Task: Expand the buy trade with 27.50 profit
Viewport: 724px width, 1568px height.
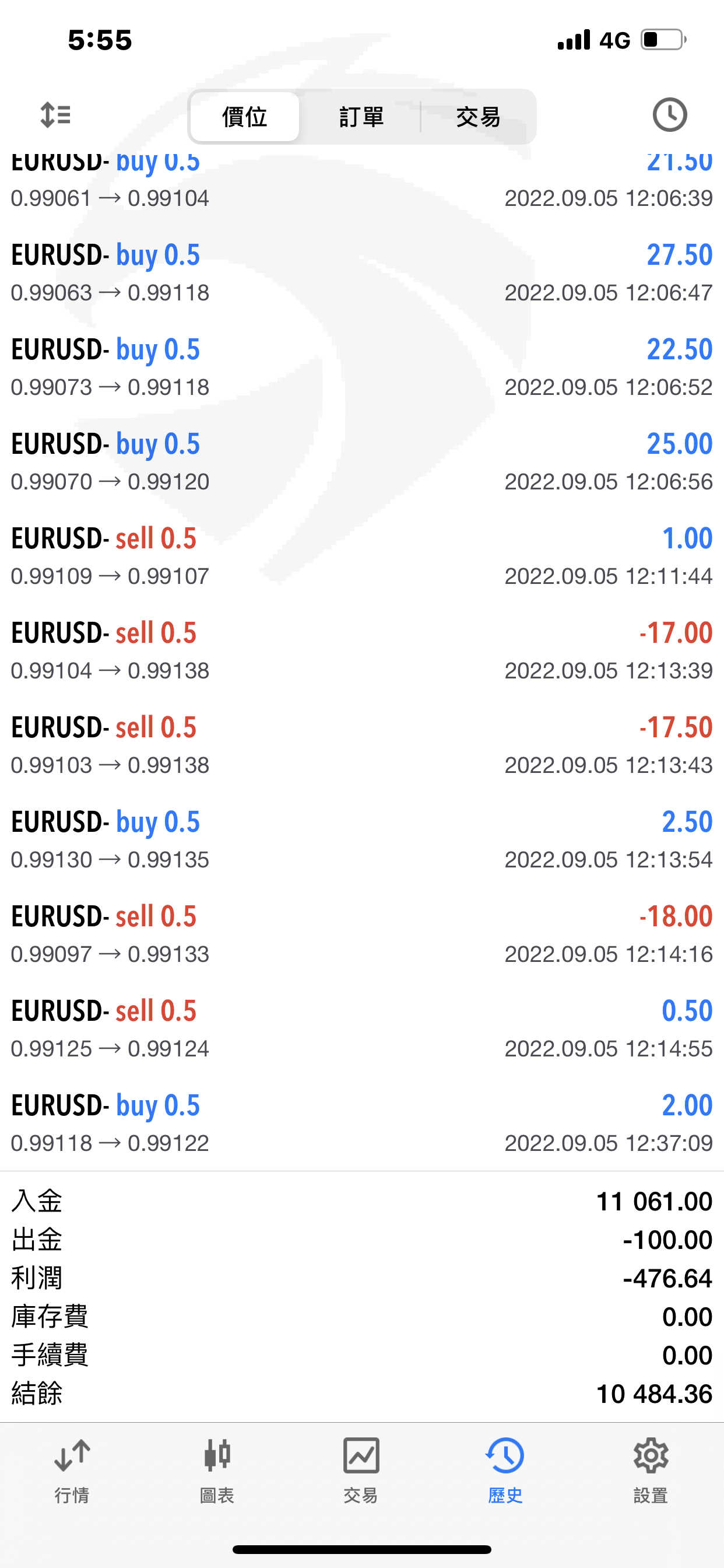Action: [362, 272]
